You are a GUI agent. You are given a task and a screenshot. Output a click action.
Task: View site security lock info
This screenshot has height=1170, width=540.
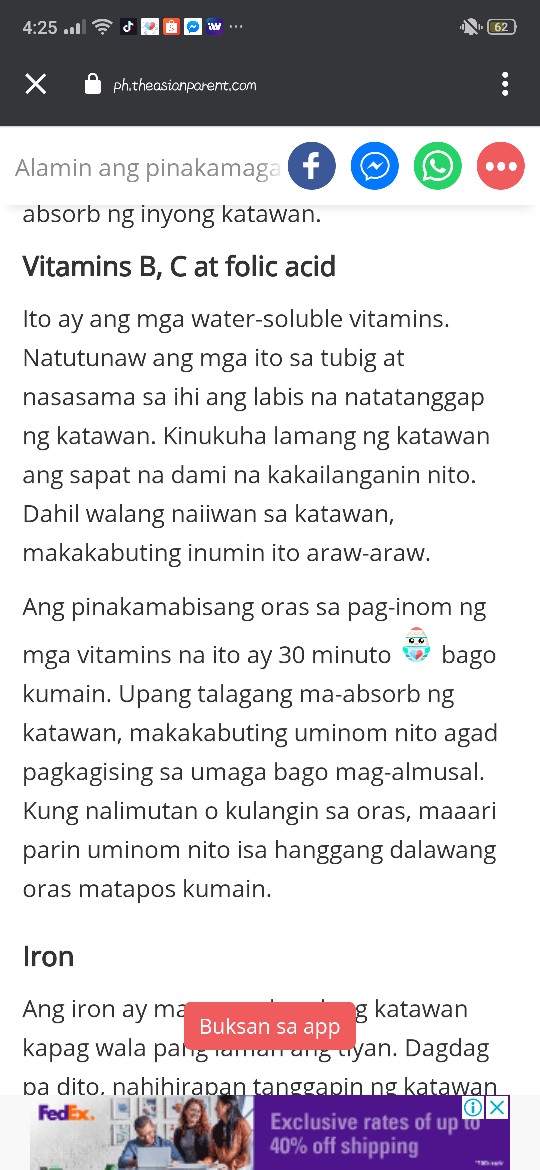[92, 84]
